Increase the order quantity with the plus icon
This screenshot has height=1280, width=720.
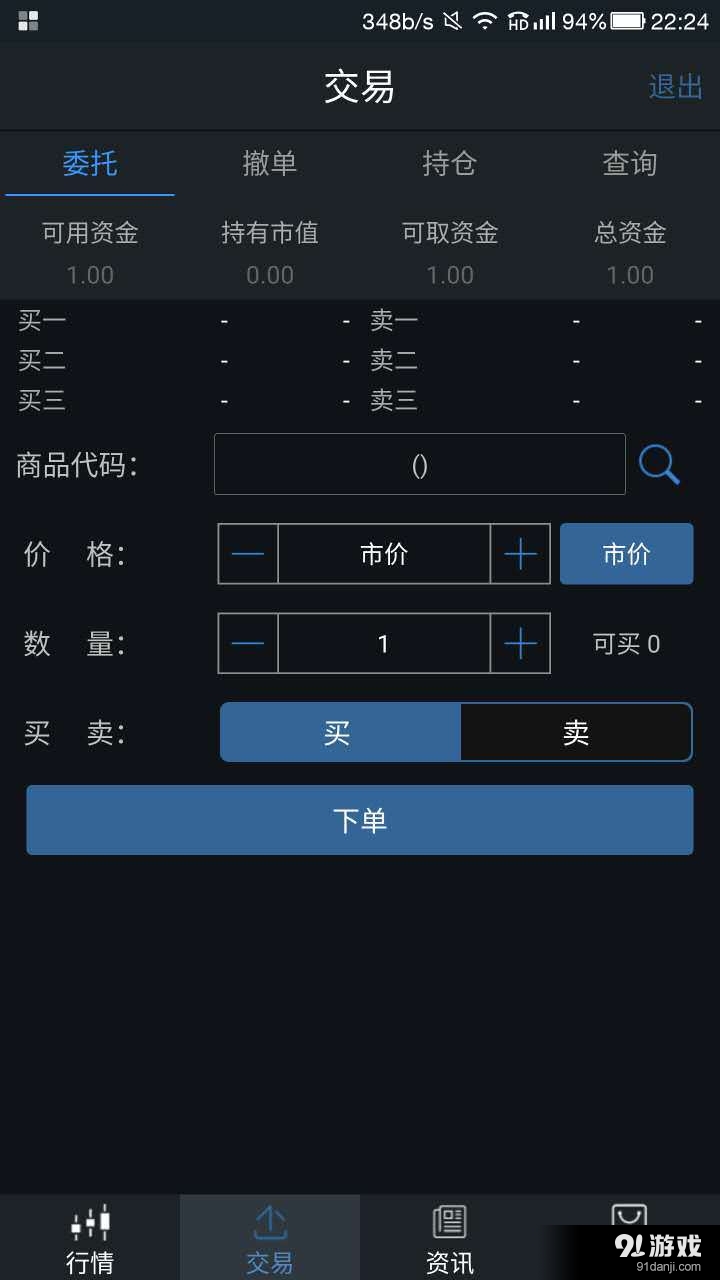pos(519,643)
